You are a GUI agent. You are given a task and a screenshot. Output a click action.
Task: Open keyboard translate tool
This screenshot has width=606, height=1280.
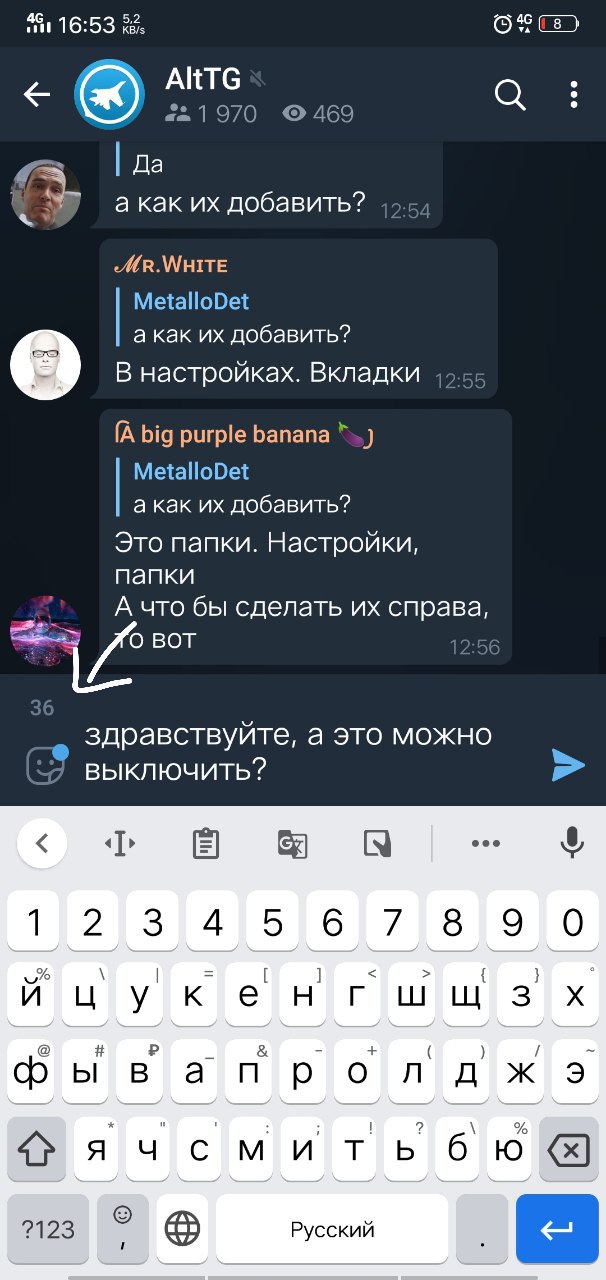292,844
